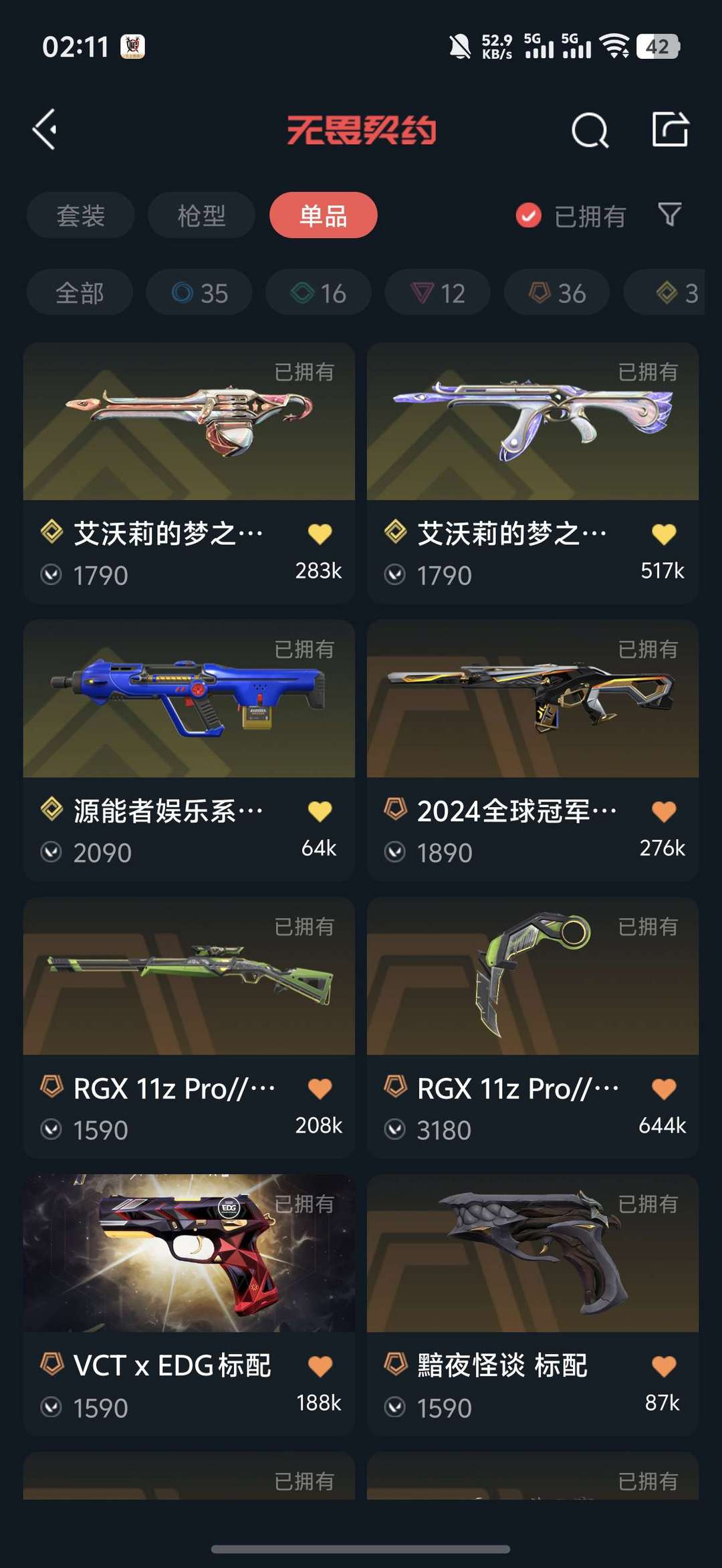Open the 黯夜怪谈 标配 card
Viewport: 722px width, 1568px height.
(533, 1305)
